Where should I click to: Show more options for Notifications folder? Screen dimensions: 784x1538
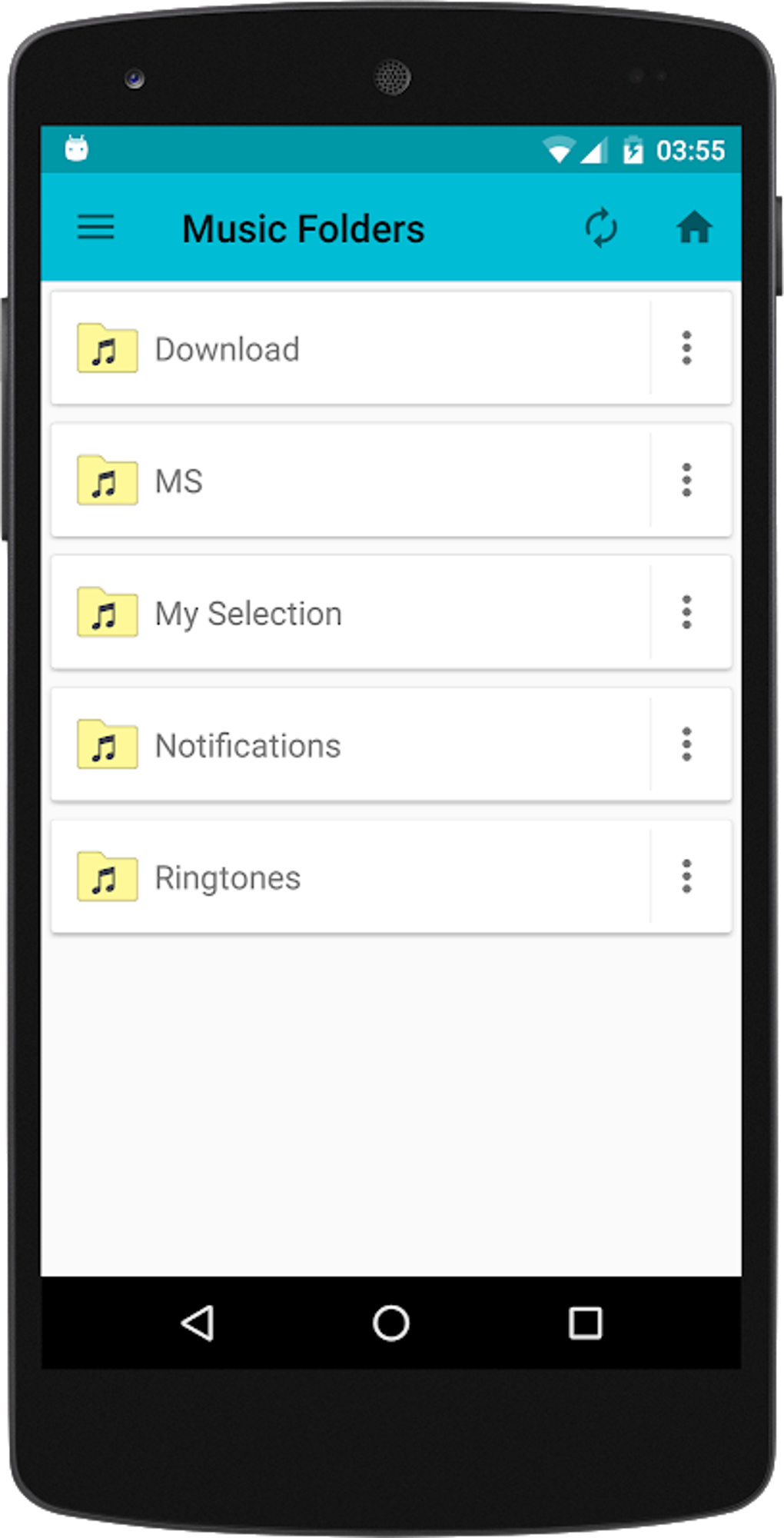click(x=686, y=745)
